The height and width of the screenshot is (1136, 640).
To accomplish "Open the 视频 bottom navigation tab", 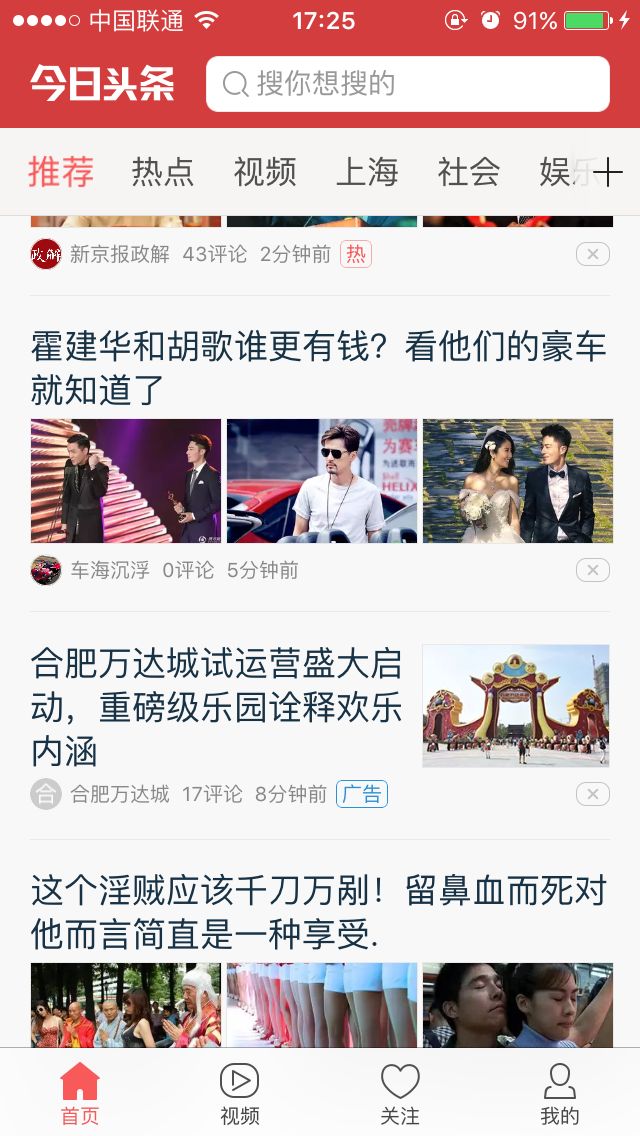I will pos(240,1092).
